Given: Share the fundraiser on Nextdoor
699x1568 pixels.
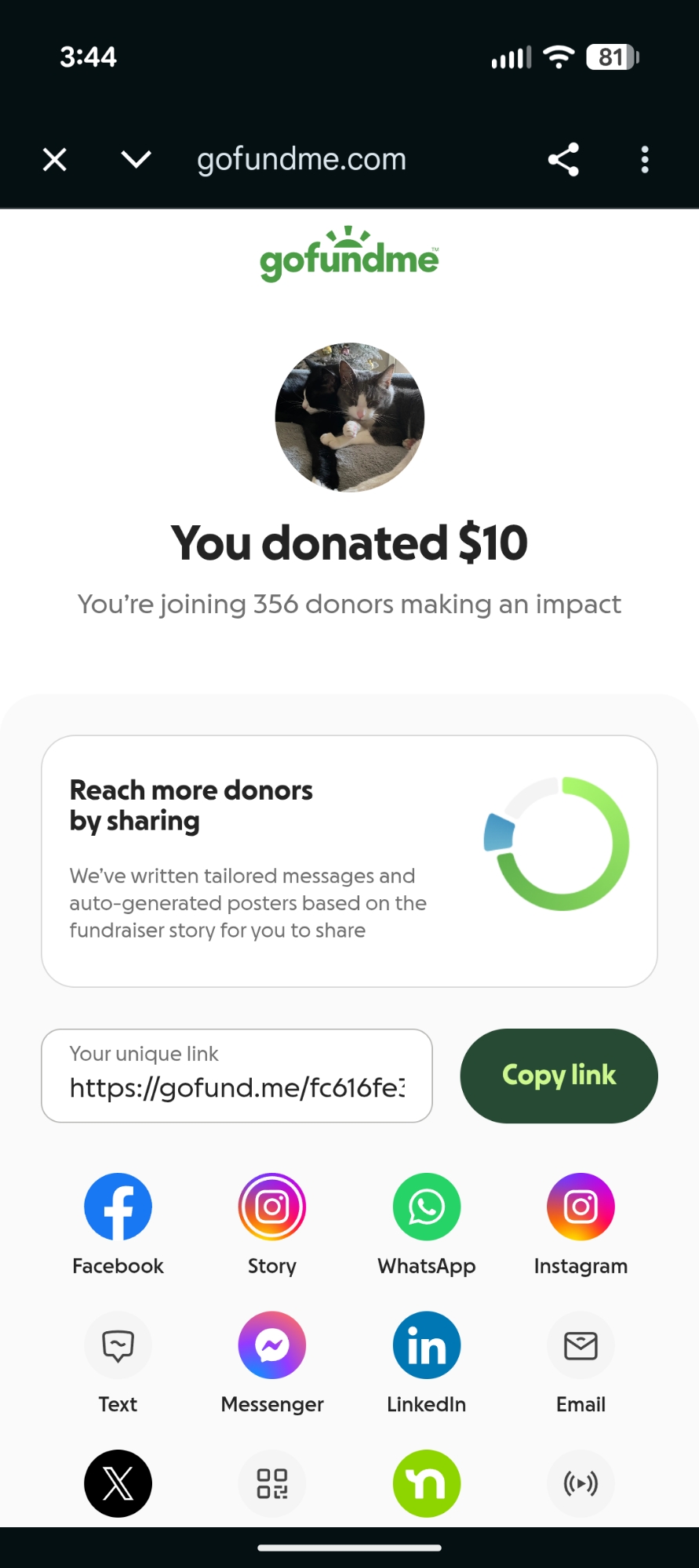Looking at the screenshot, I should [x=426, y=1483].
